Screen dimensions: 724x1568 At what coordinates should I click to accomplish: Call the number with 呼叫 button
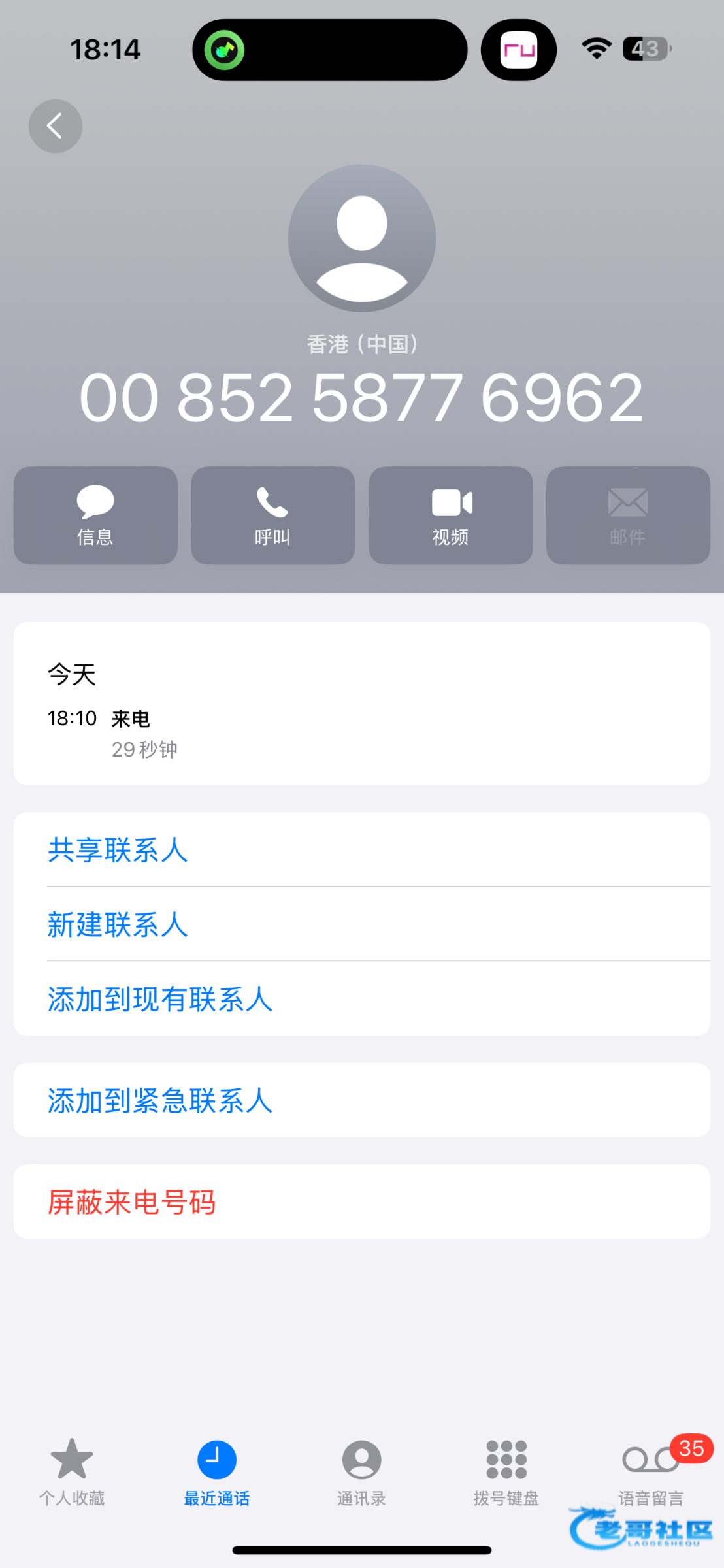(273, 515)
